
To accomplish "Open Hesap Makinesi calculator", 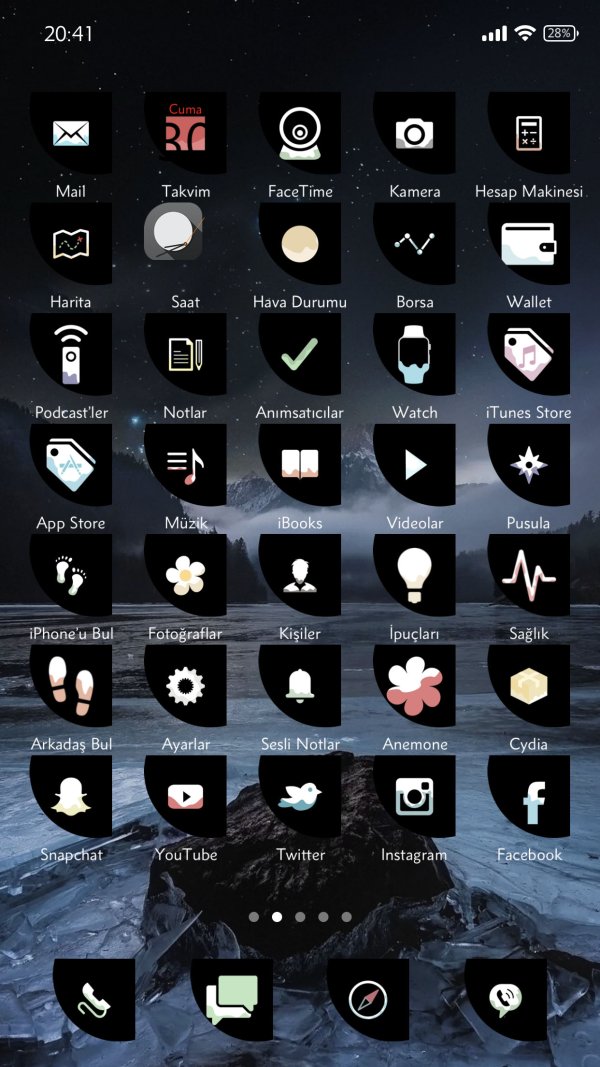I will [529, 134].
